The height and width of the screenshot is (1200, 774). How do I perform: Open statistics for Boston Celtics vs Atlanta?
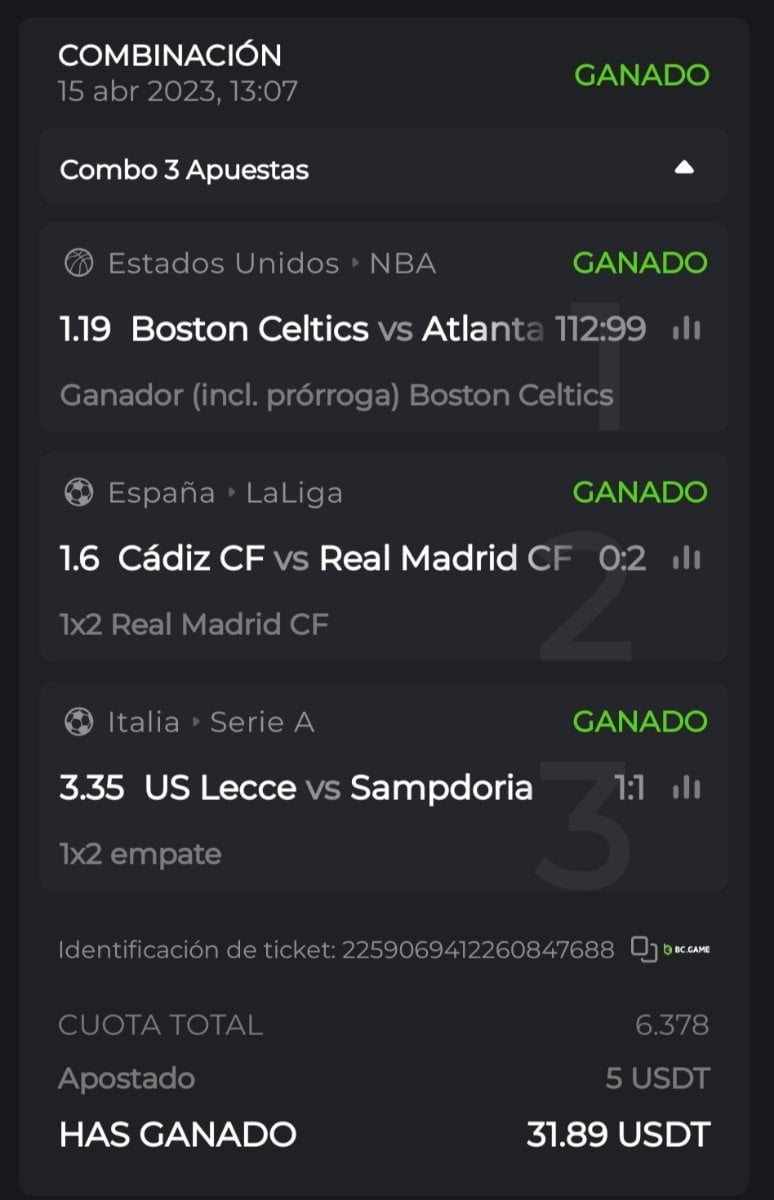click(x=686, y=329)
